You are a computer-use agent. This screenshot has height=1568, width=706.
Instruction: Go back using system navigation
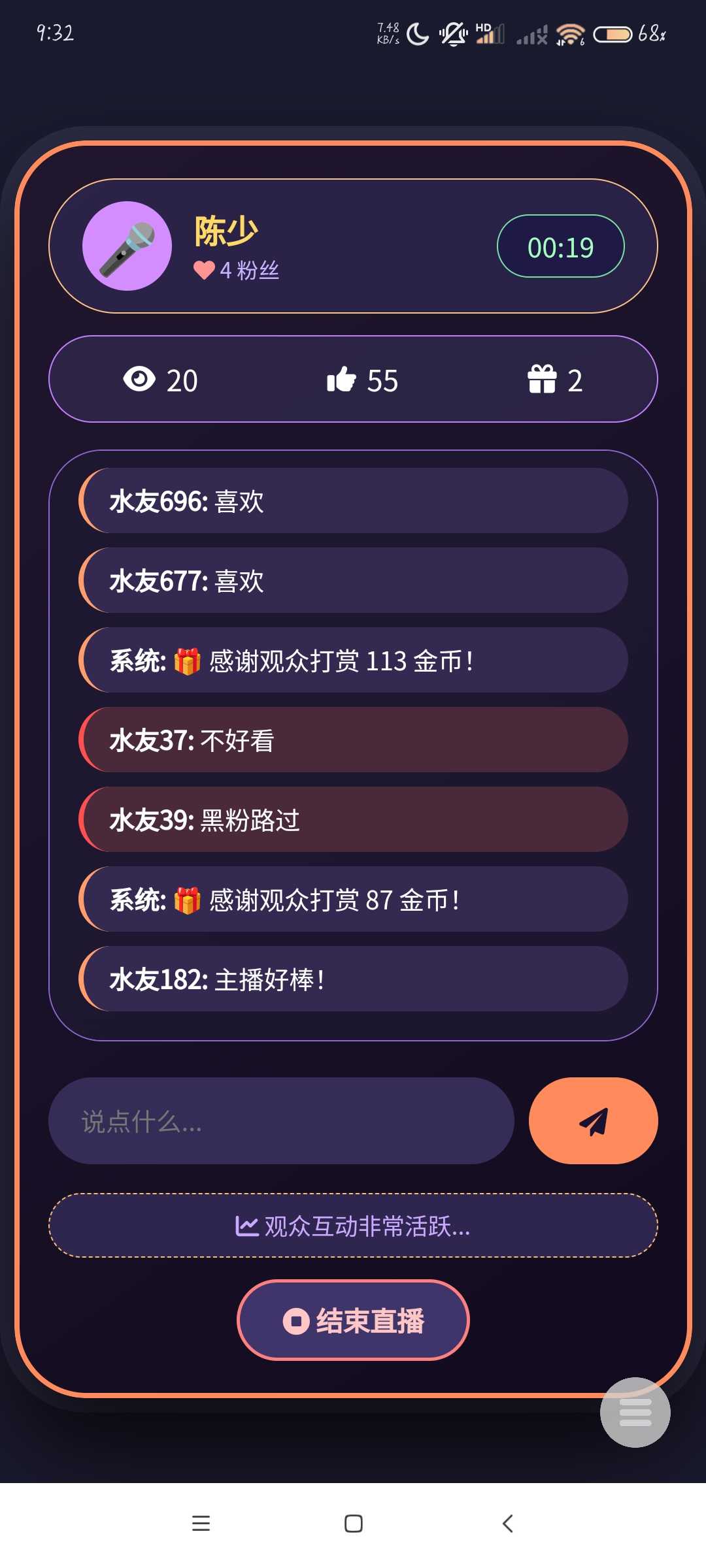pos(507,1524)
